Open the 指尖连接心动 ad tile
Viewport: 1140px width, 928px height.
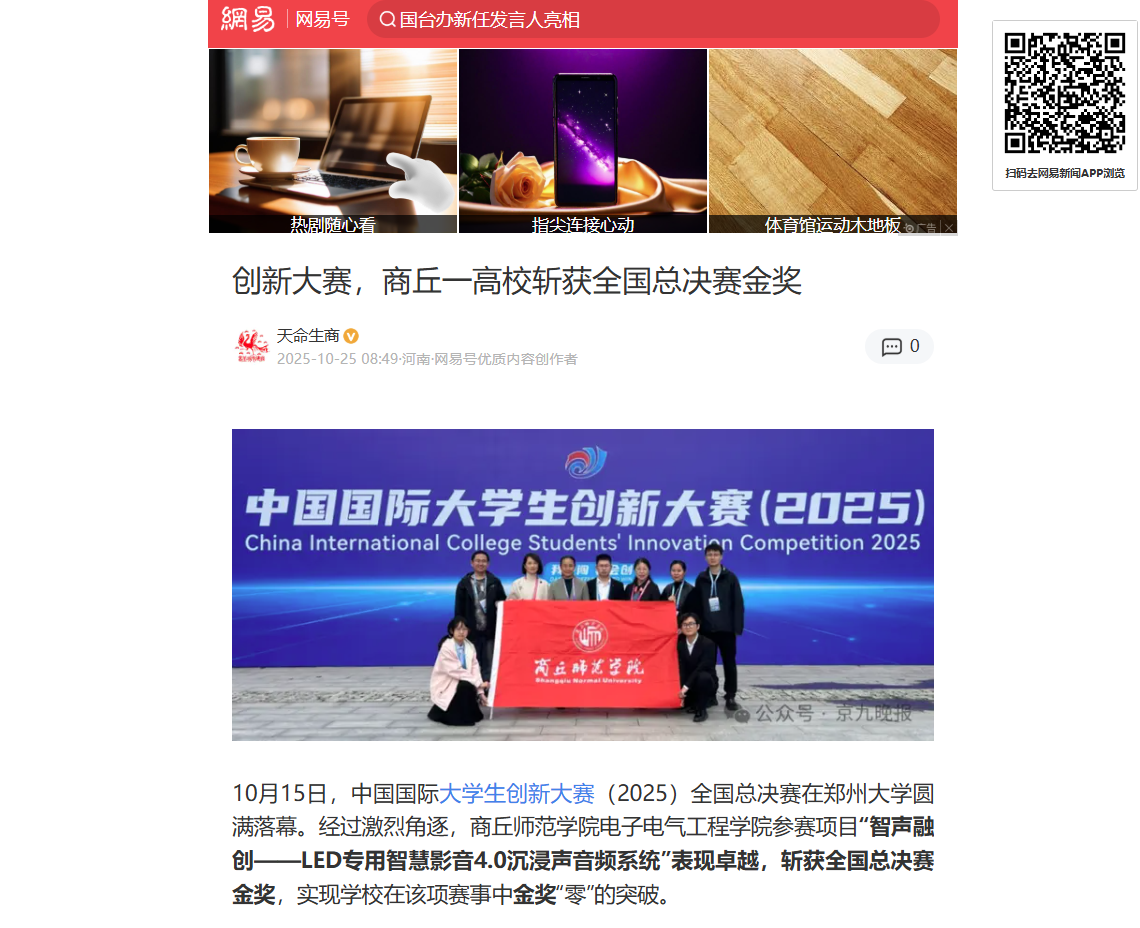click(583, 140)
